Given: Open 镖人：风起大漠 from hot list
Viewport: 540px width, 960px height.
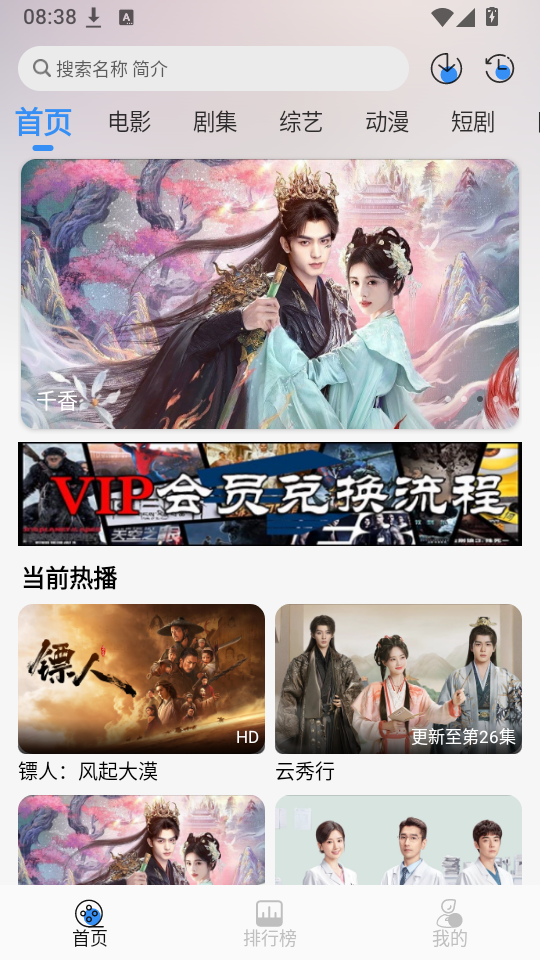Looking at the screenshot, I should click(141, 693).
